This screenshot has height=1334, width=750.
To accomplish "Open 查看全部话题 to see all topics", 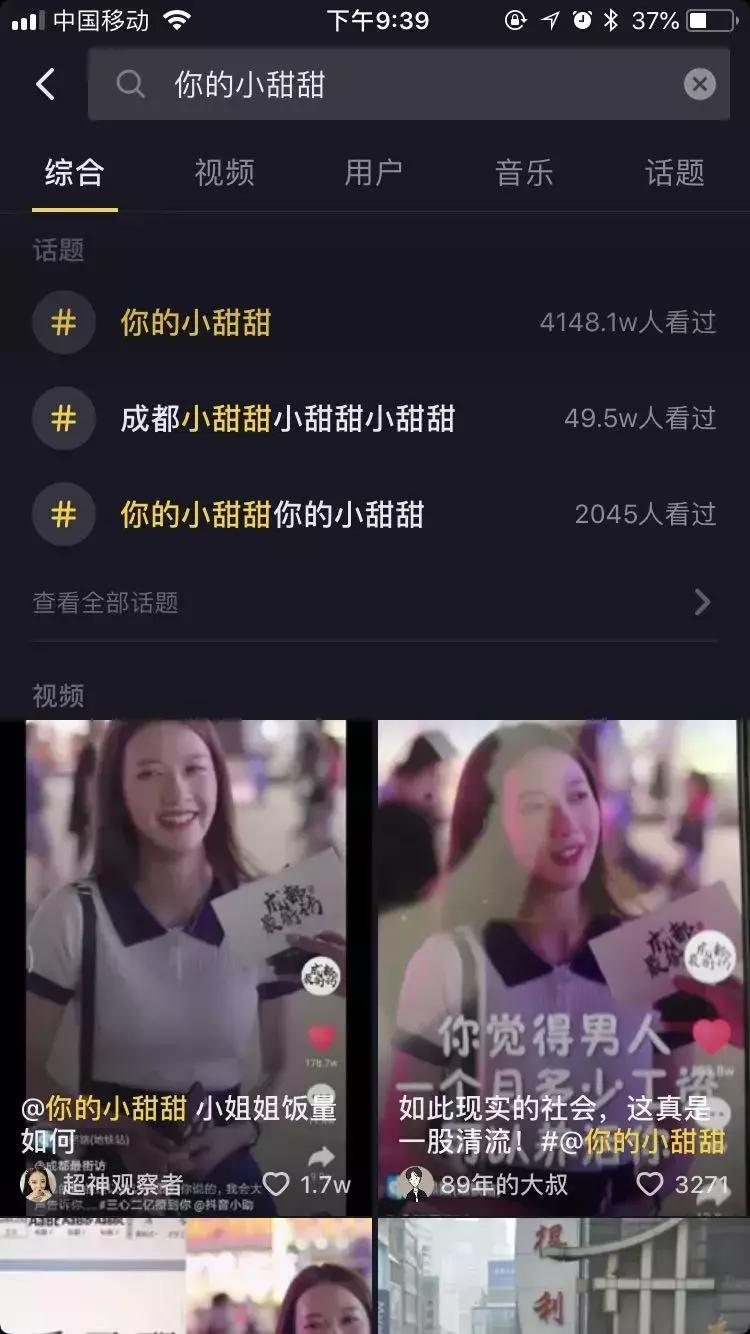I will click(105, 603).
